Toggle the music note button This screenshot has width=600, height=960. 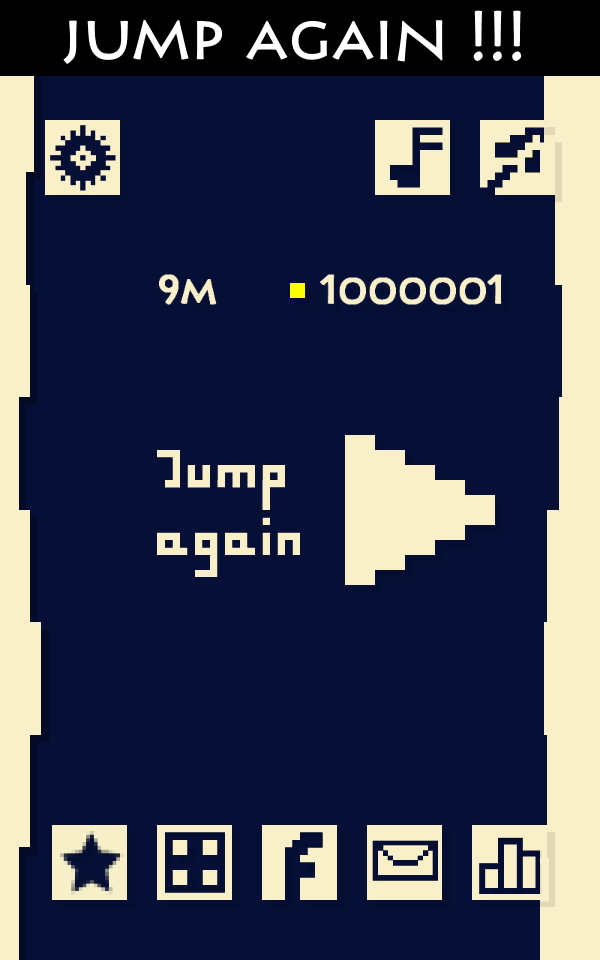point(412,157)
